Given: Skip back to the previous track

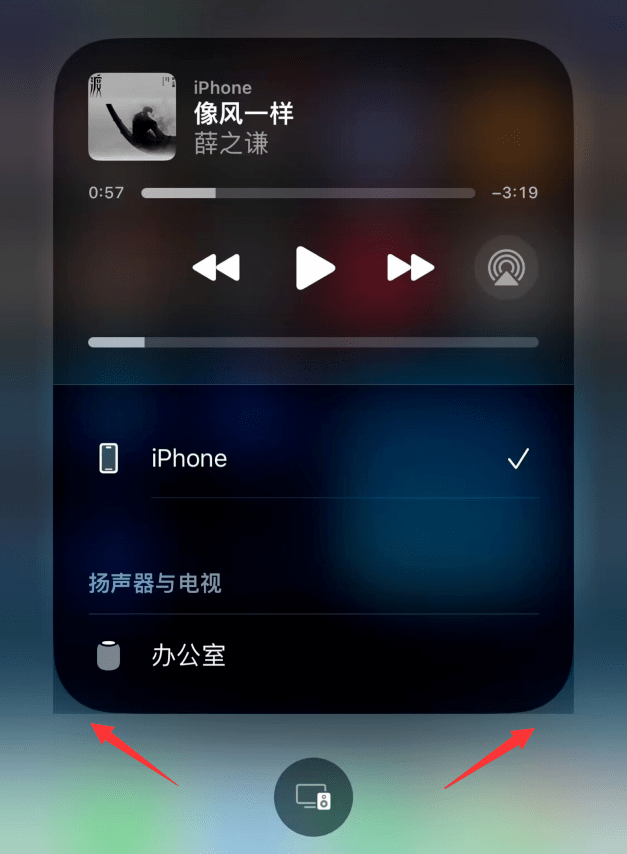Looking at the screenshot, I should pyautogui.click(x=216, y=268).
